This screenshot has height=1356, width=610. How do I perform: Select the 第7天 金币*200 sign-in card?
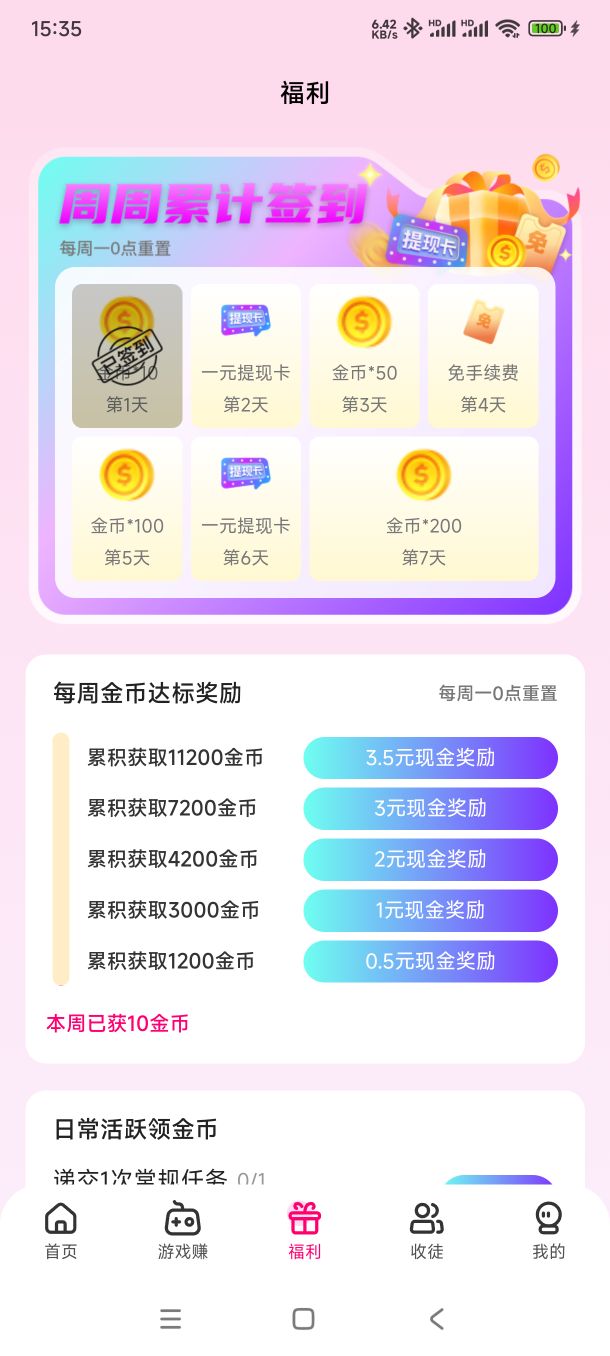coord(424,508)
